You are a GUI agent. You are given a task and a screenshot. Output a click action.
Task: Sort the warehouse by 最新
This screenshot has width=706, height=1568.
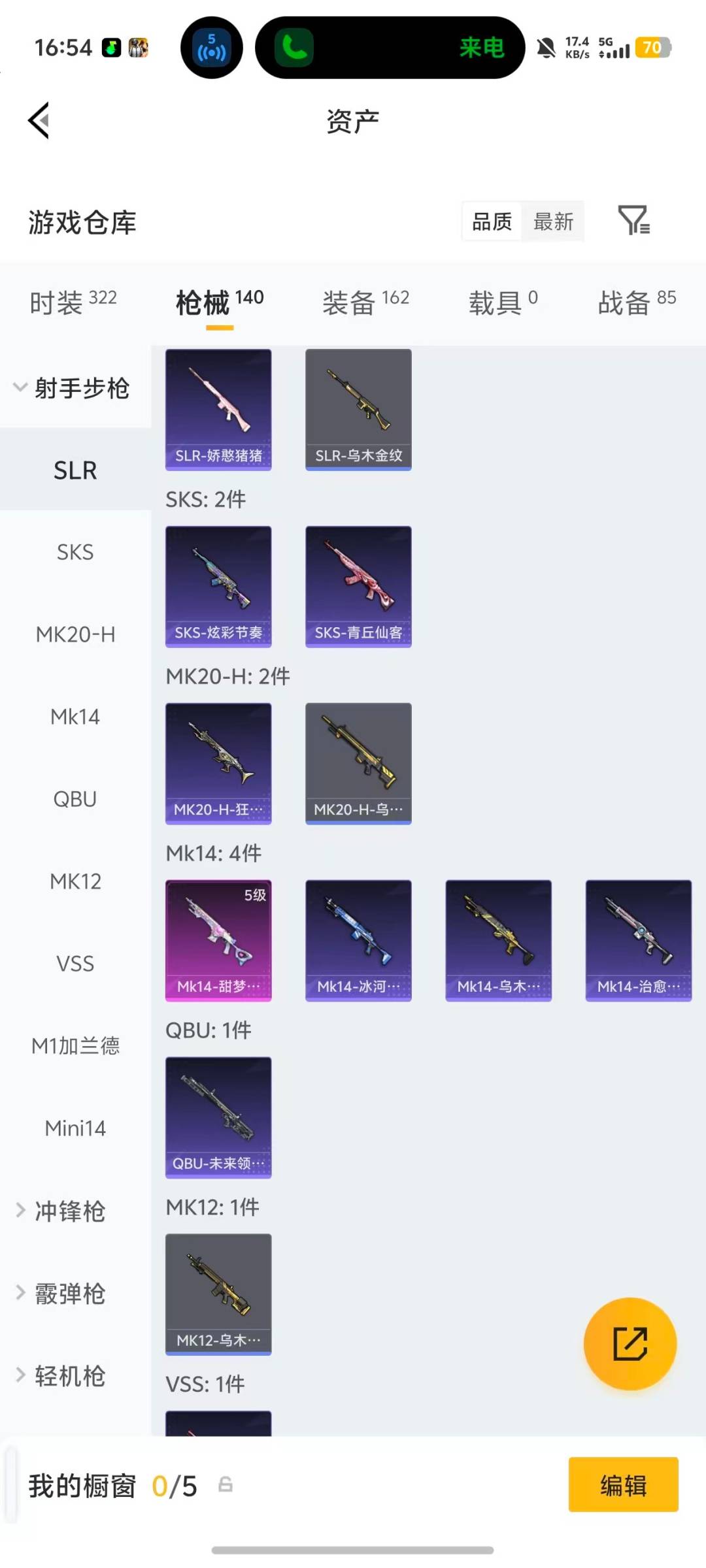click(553, 222)
